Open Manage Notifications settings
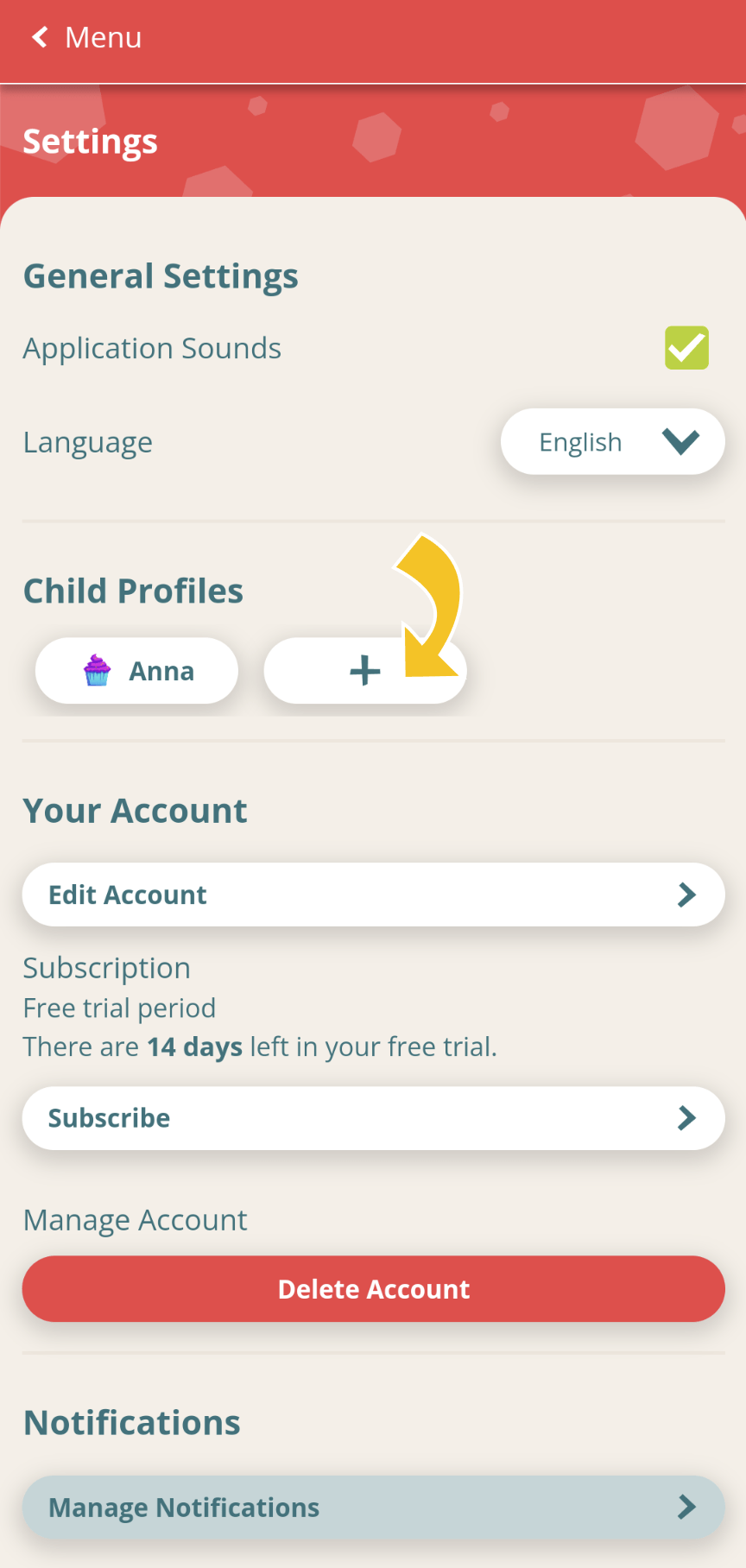This screenshot has width=746, height=1568. coord(373,1507)
